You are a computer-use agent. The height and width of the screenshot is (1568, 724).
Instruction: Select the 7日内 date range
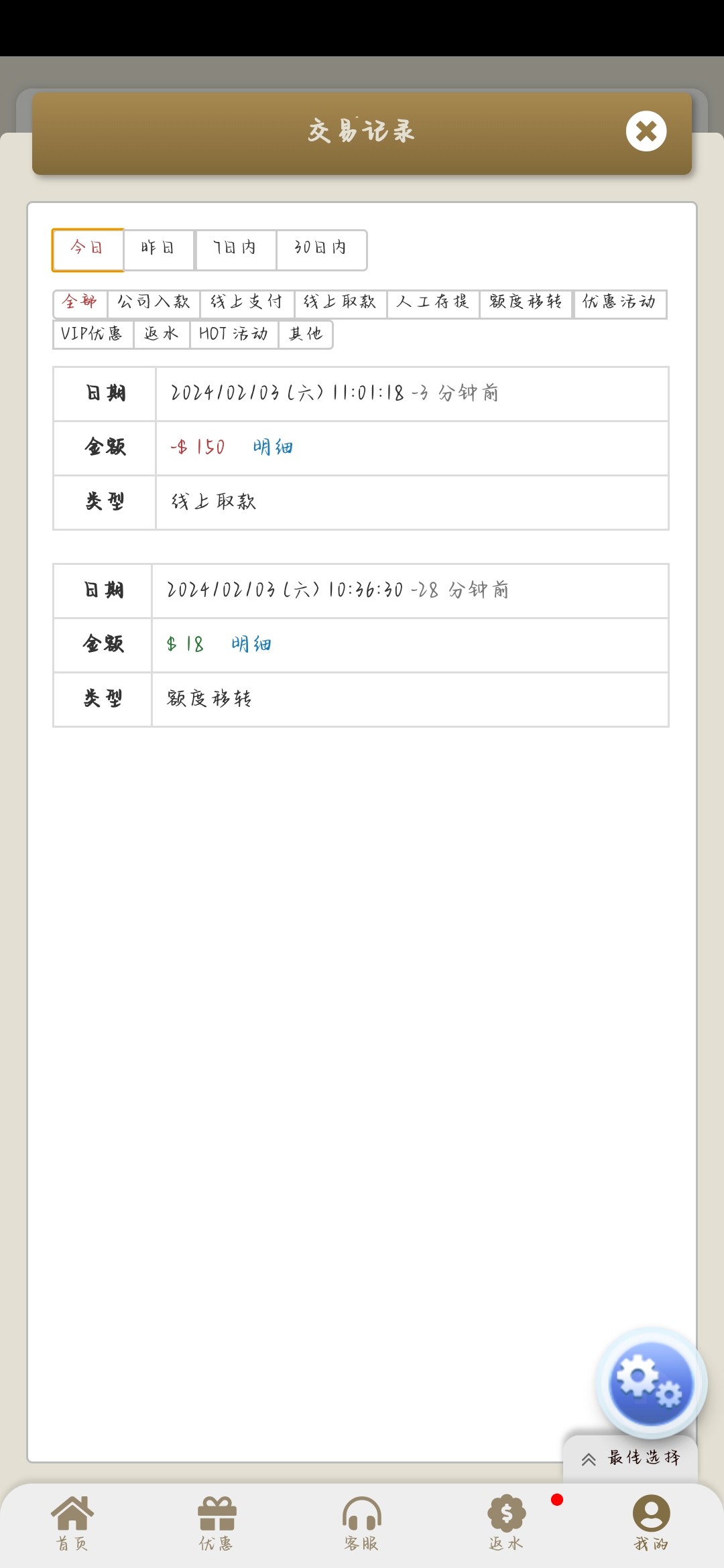point(235,249)
